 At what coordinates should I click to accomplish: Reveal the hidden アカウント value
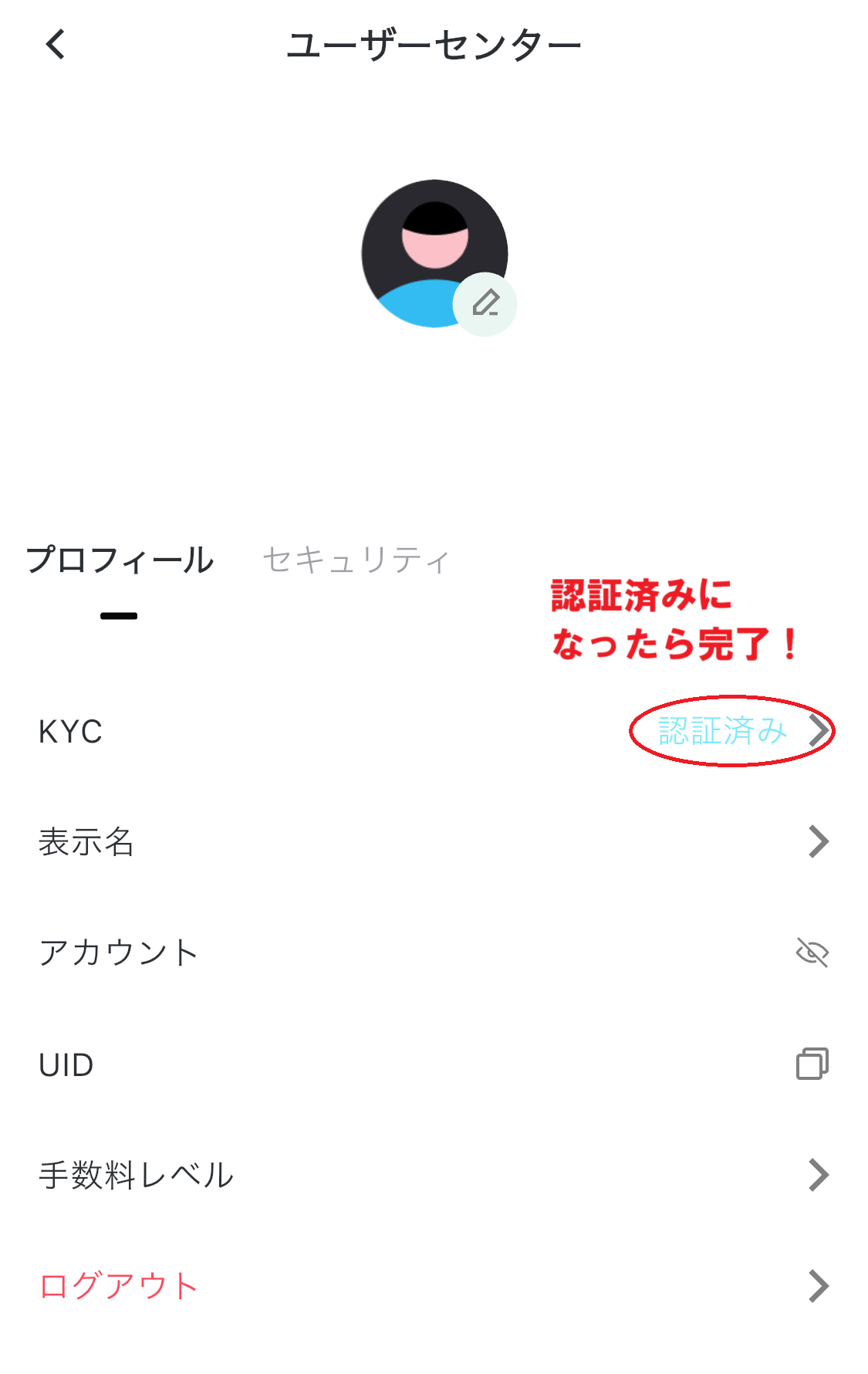pyautogui.click(x=812, y=953)
